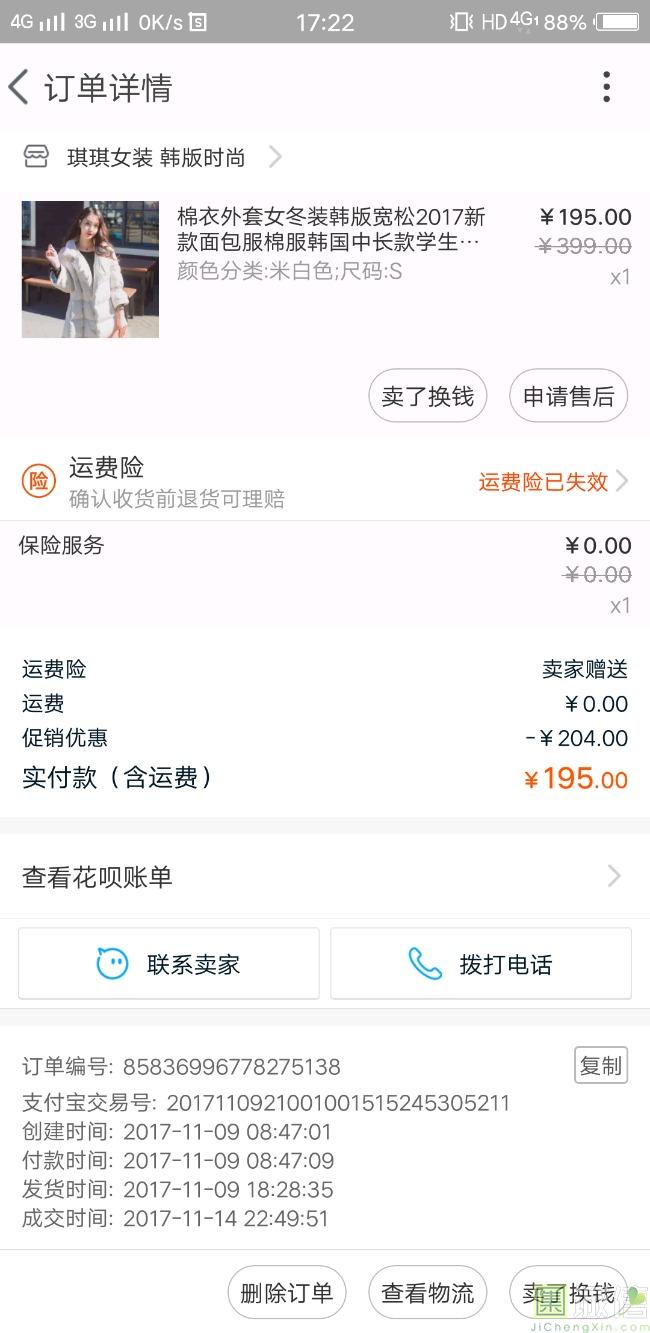650x1333 pixels.
Task: Apply for after-sales via 申请售后
Action: click(x=568, y=396)
